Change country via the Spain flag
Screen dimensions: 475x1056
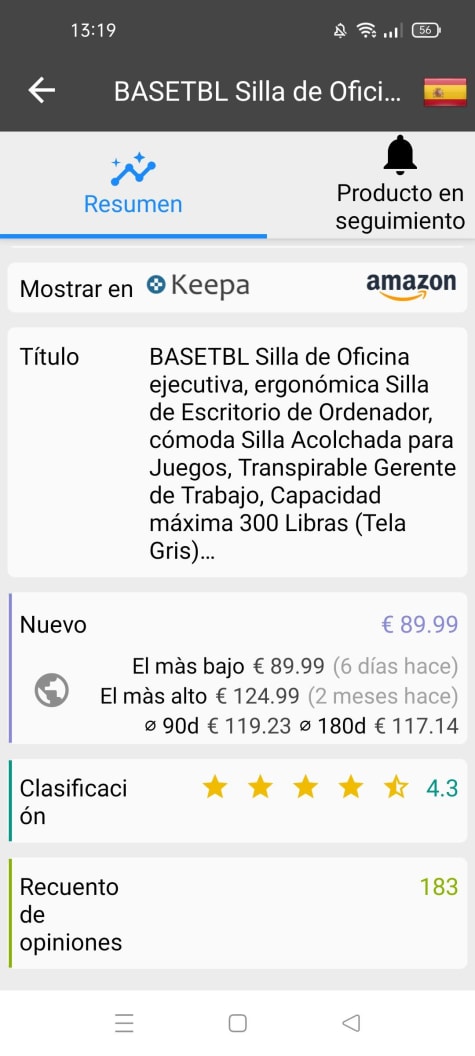tap(445, 92)
